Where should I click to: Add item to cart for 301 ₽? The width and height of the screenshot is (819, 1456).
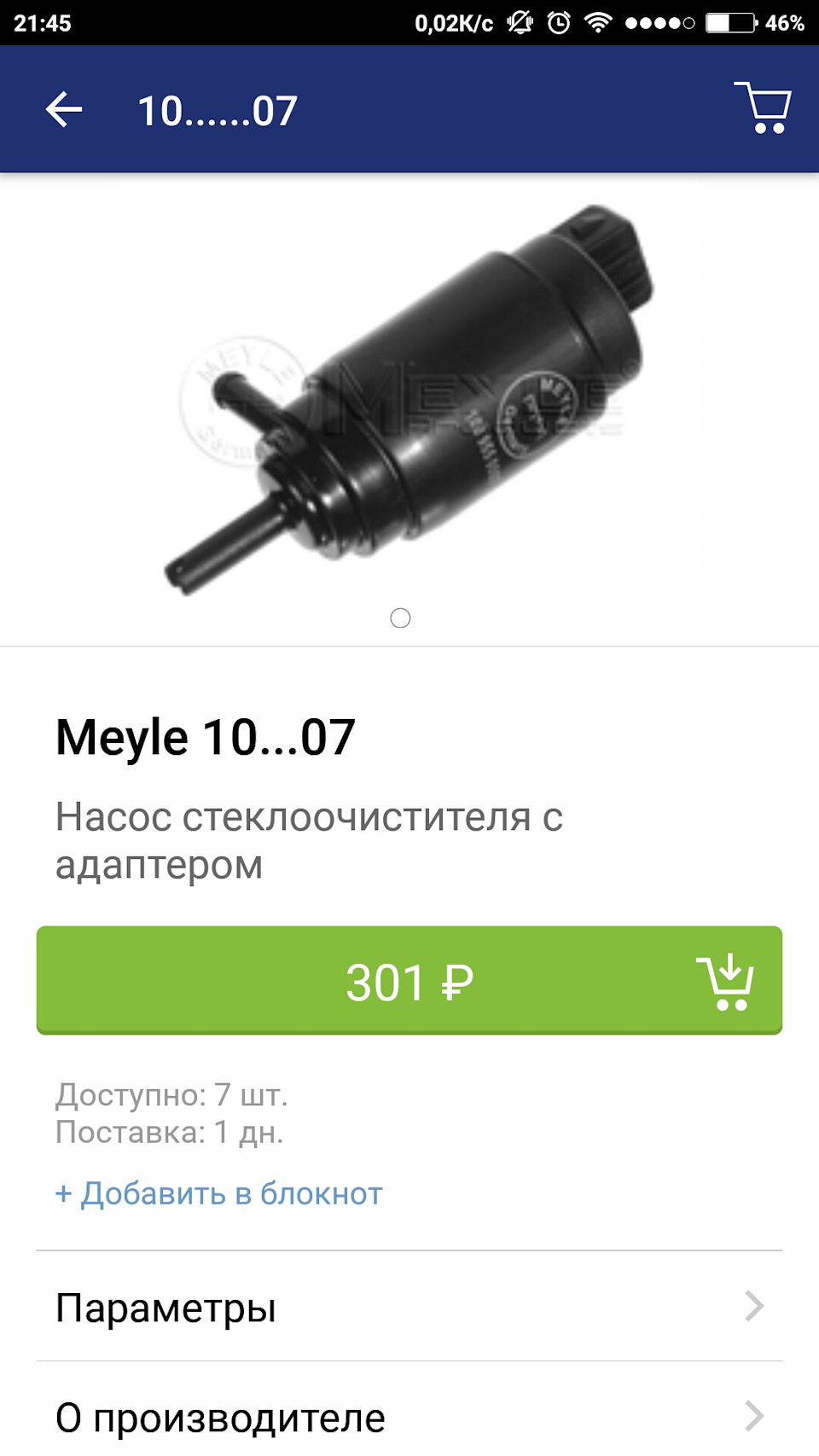tap(409, 981)
